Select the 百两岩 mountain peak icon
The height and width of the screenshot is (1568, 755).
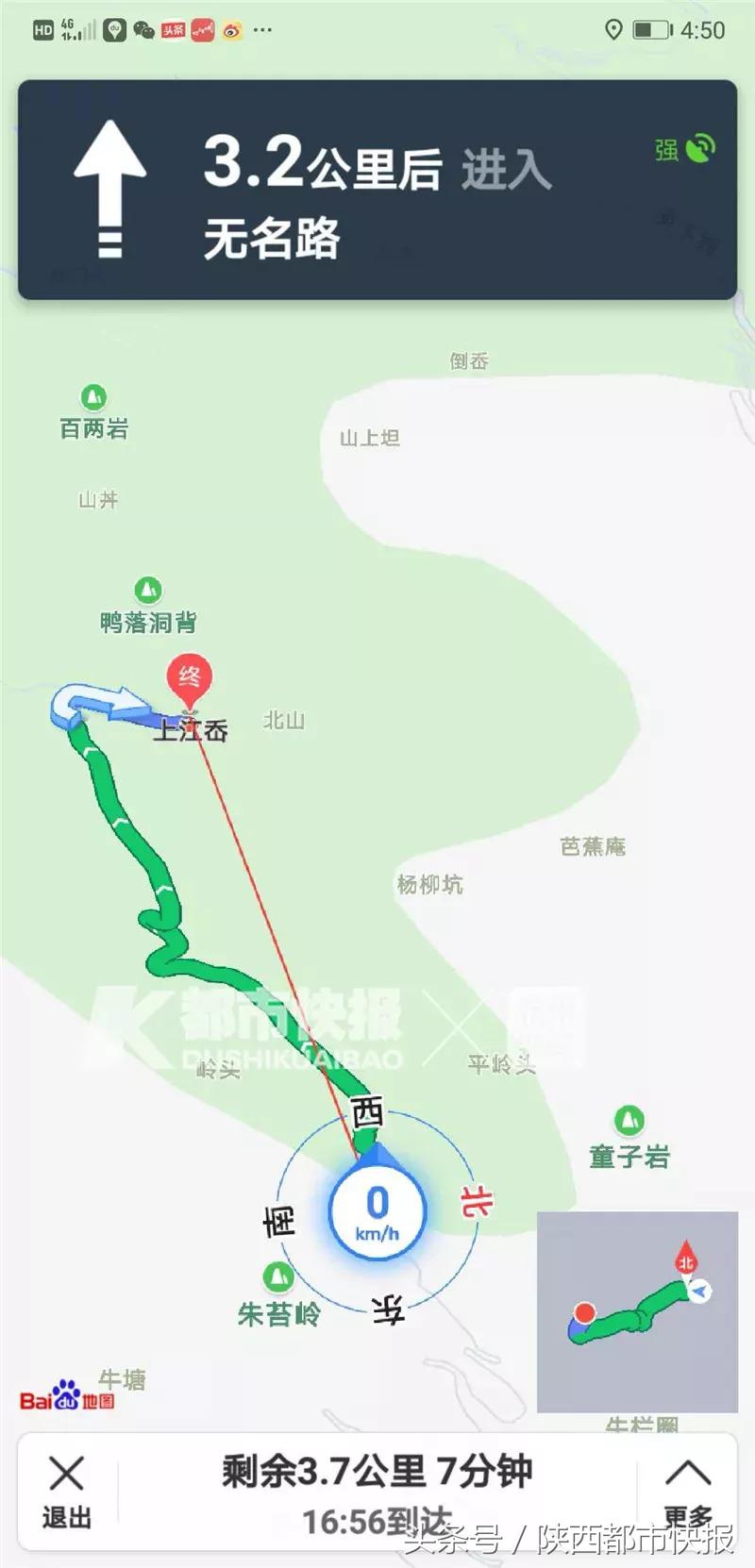pyautogui.click(x=92, y=396)
